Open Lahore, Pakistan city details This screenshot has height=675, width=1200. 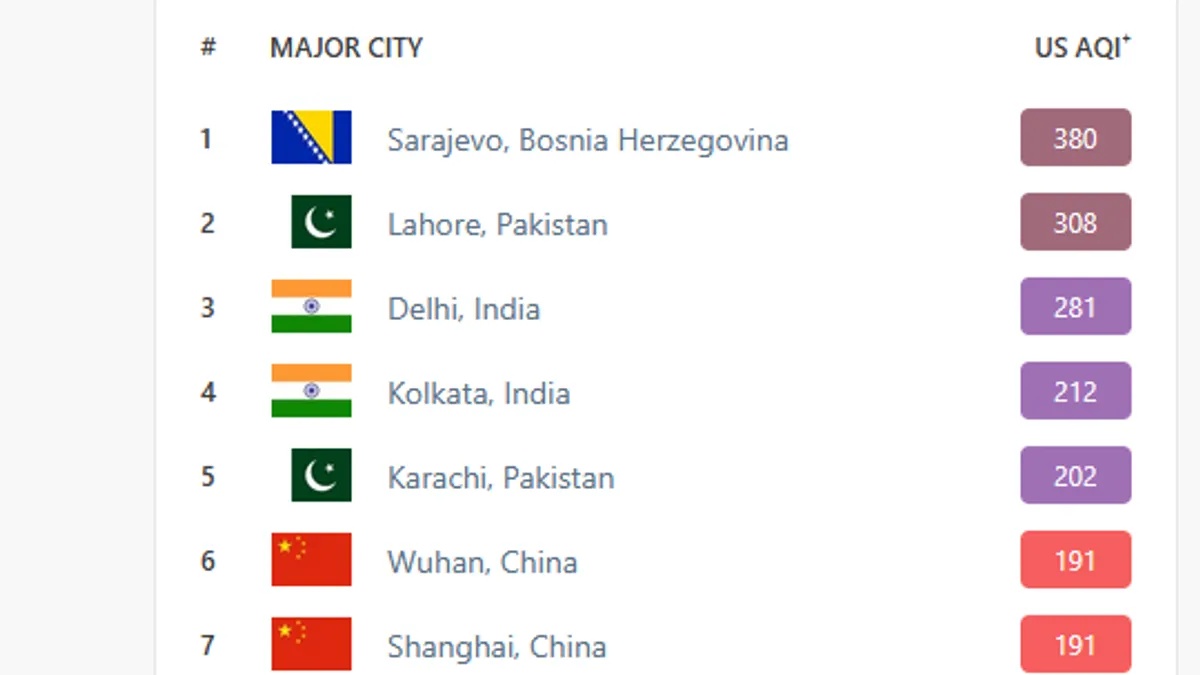[497, 224]
